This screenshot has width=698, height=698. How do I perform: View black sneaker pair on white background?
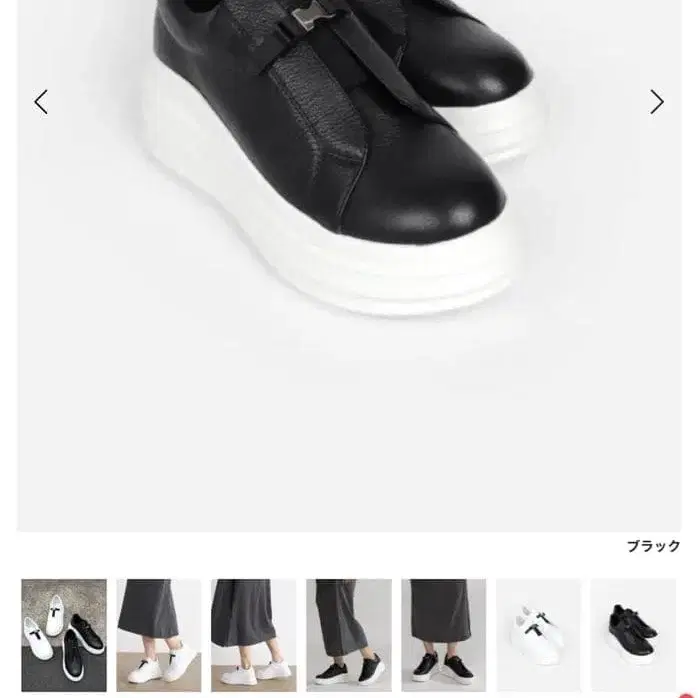click(x=633, y=636)
